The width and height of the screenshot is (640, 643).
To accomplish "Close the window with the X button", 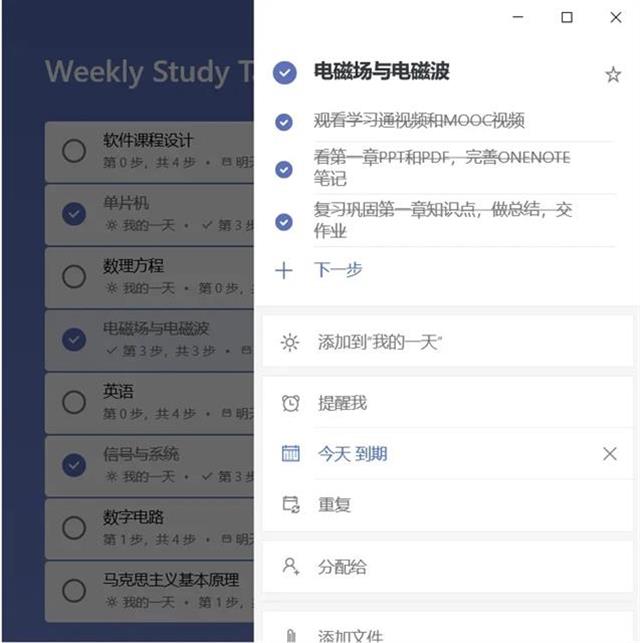I will tap(615, 17).
